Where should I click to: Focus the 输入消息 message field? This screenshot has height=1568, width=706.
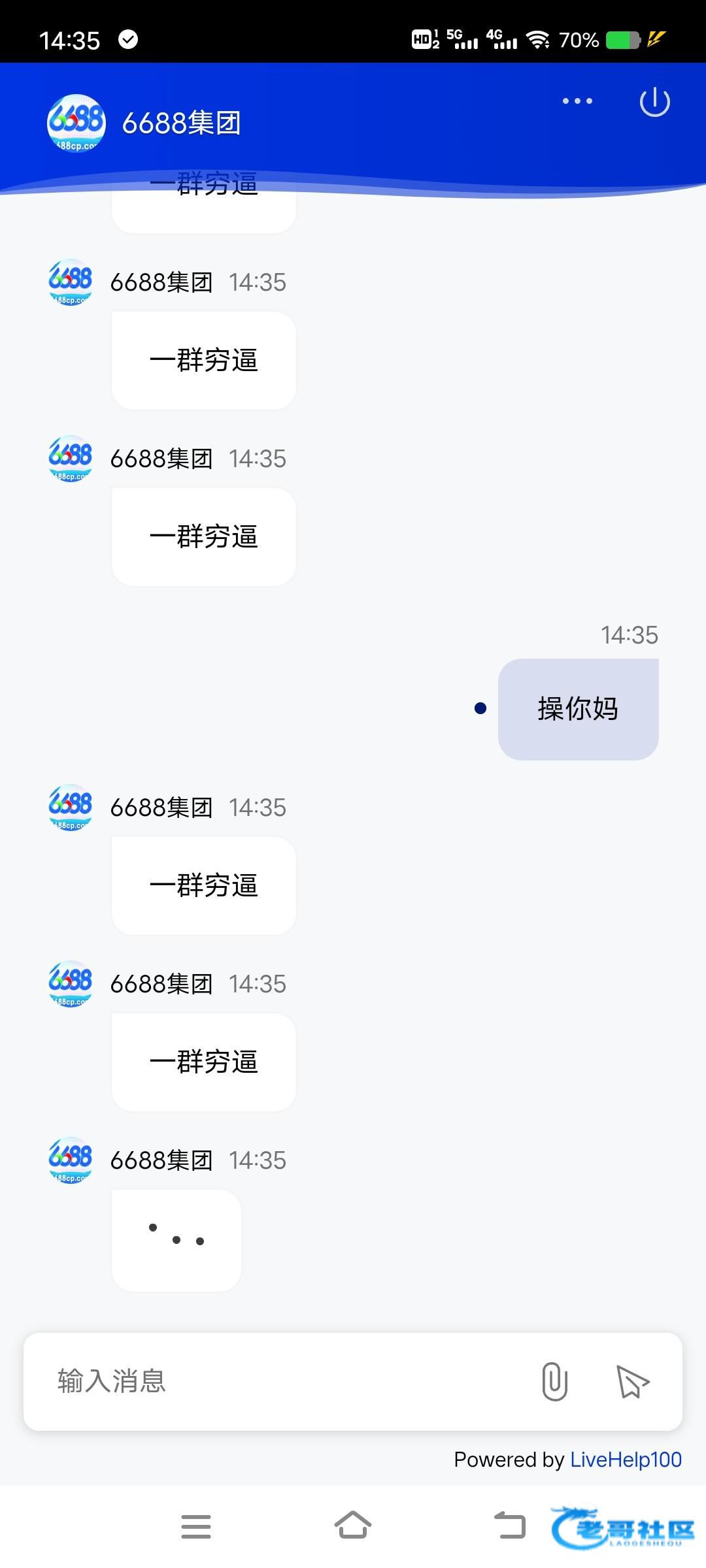pyautogui.click(x=281, y=1380)
